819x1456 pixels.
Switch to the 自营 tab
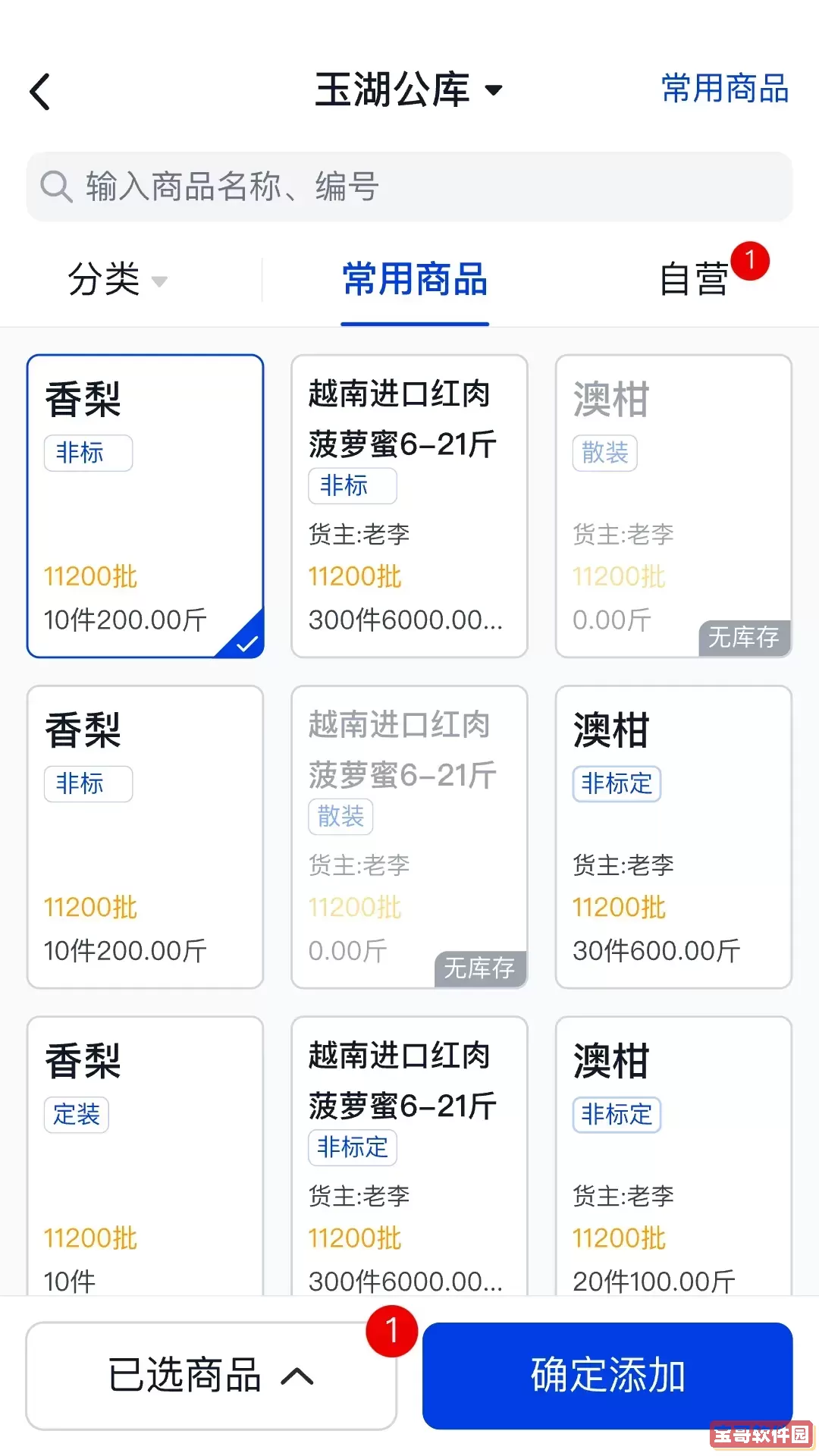pos(694,280)
